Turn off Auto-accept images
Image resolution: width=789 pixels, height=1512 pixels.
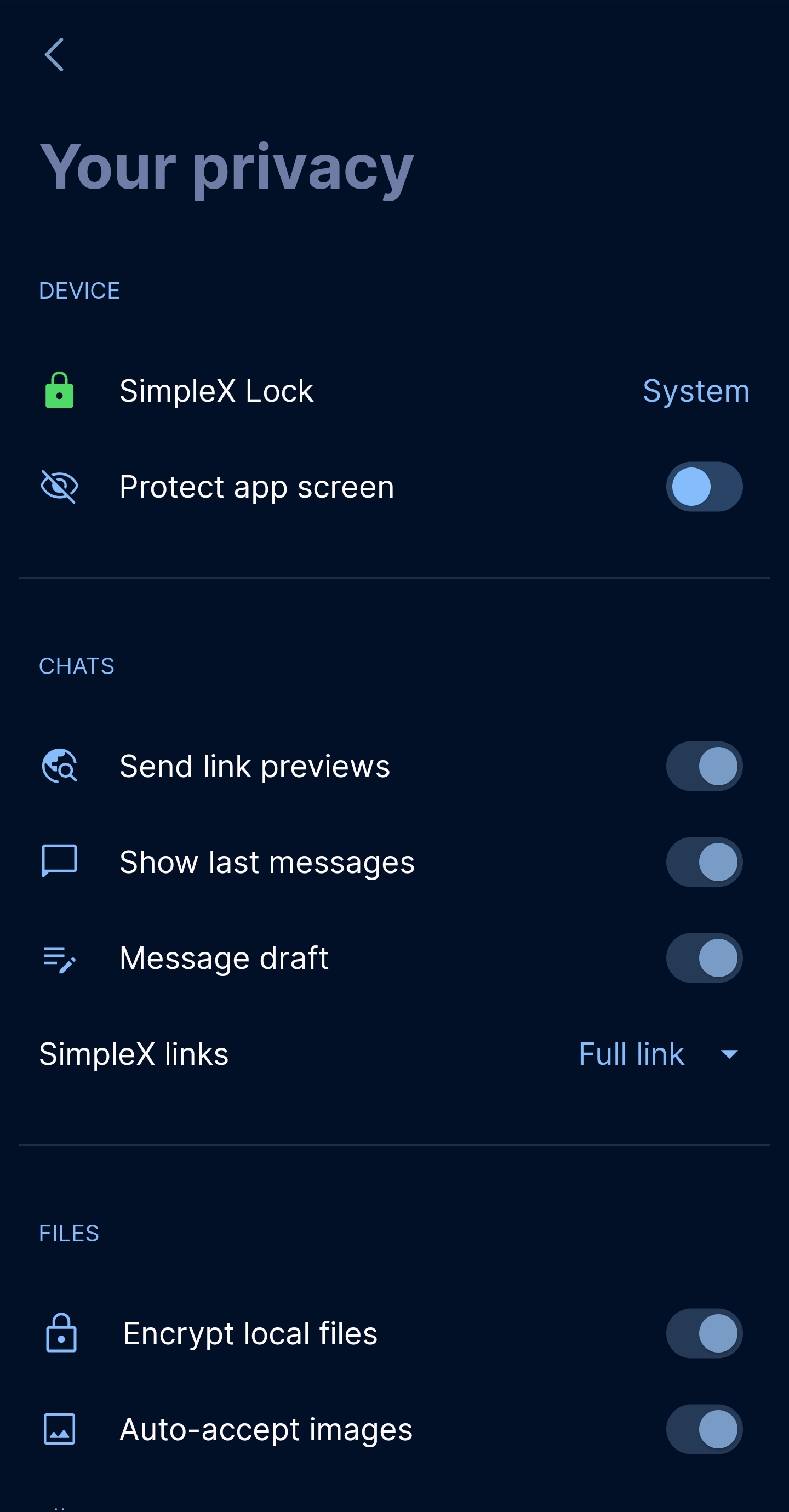[704, 1429]
